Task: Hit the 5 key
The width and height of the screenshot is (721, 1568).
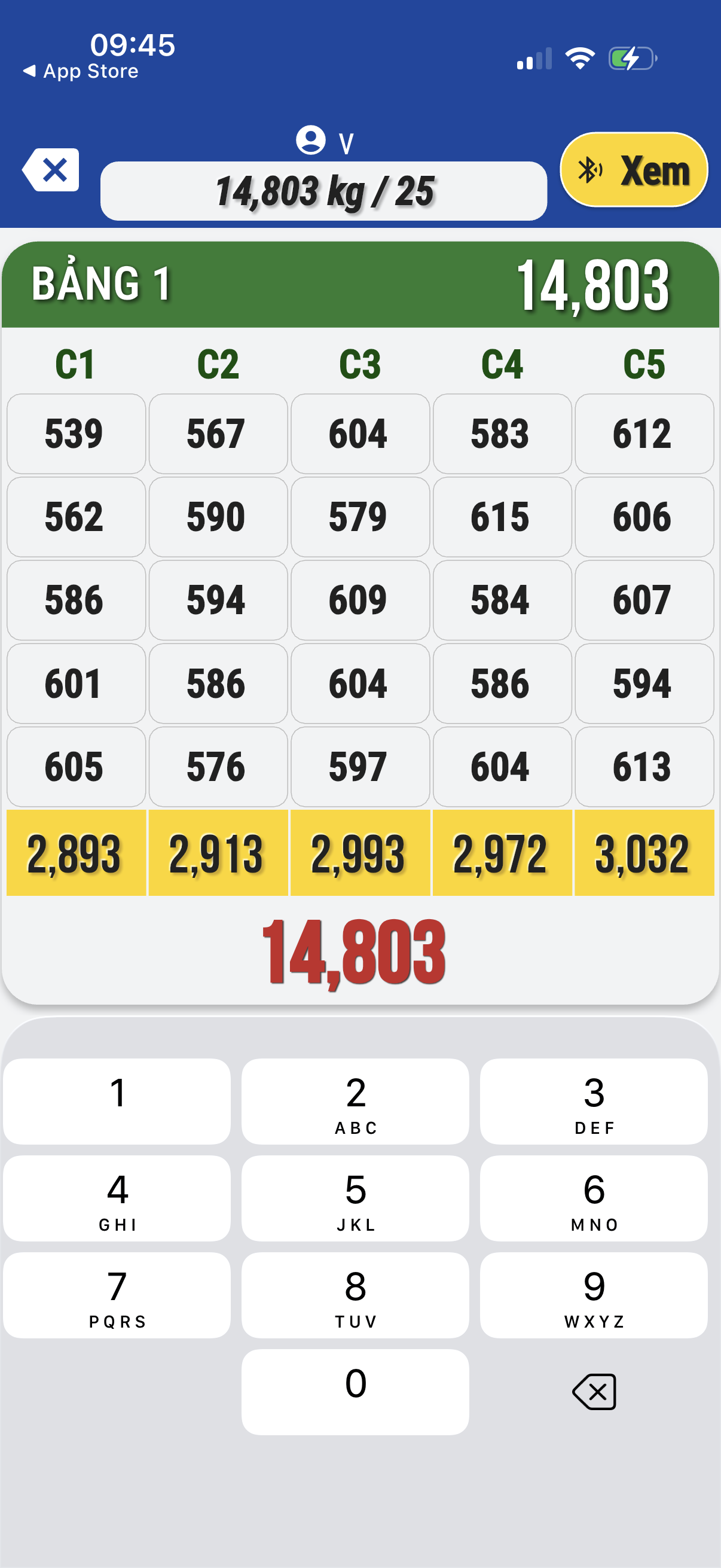Action: pyautogui.click(x=355, y=1198)
